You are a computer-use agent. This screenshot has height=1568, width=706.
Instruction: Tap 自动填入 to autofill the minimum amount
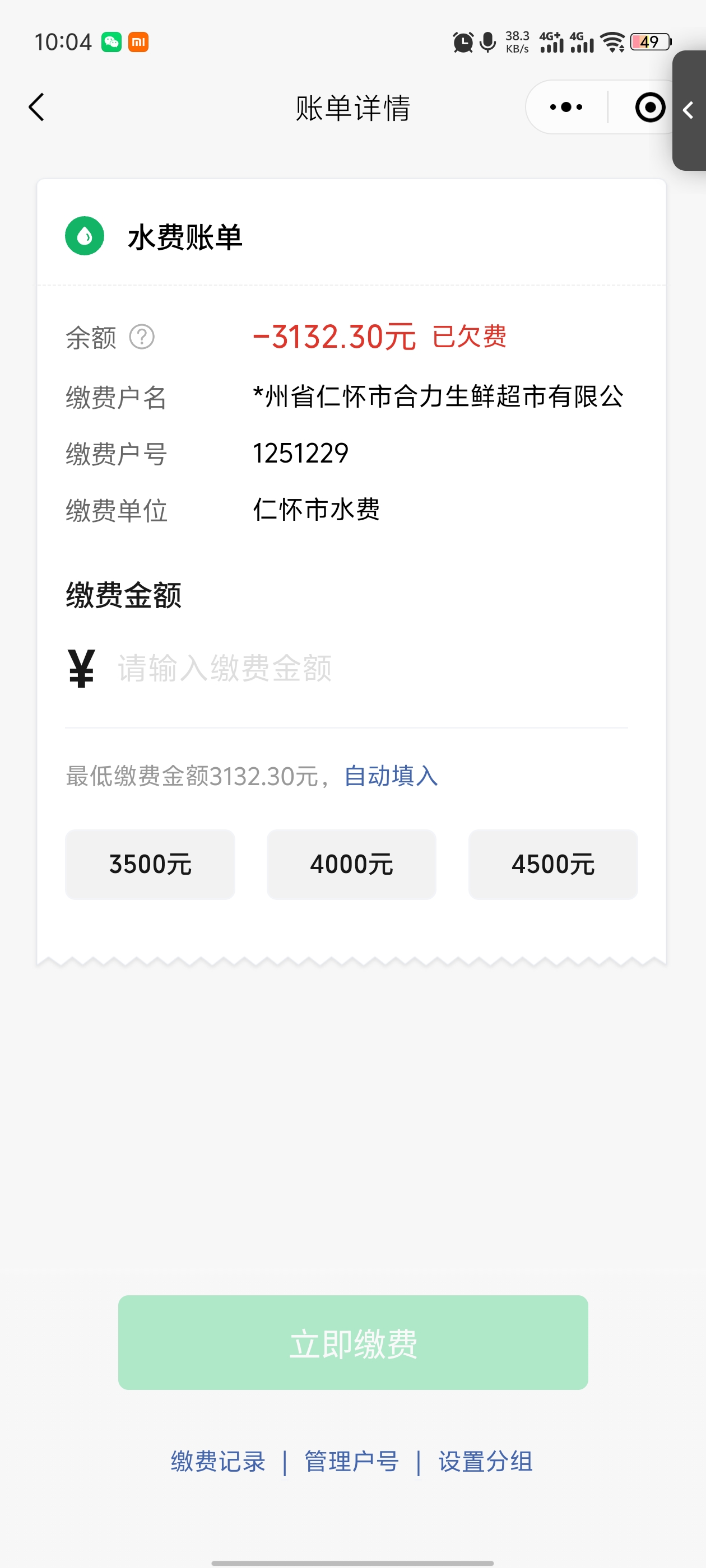[391, 776]
